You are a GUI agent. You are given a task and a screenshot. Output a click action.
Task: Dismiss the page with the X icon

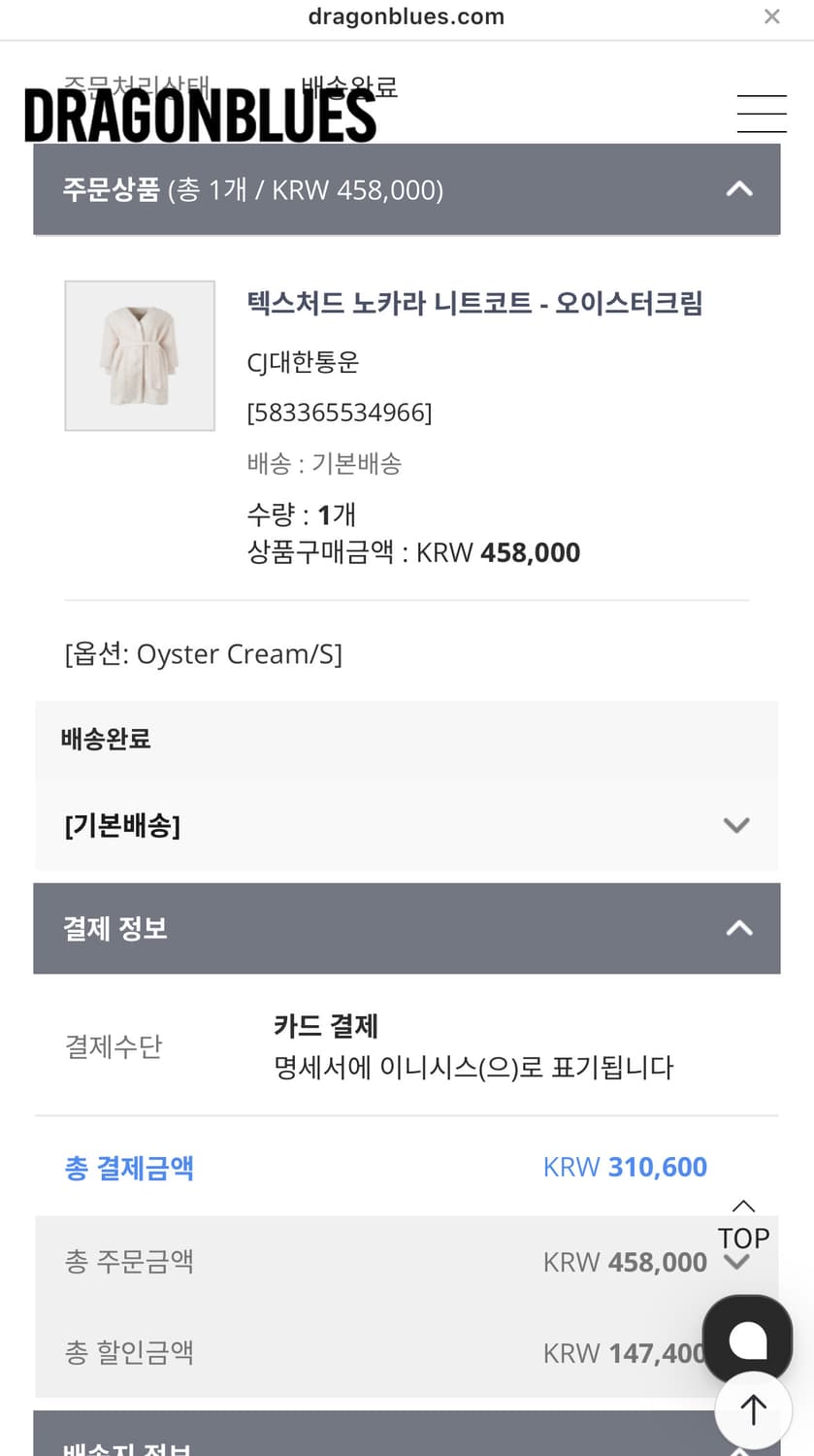pyautogui.click(x=771, y=16)
